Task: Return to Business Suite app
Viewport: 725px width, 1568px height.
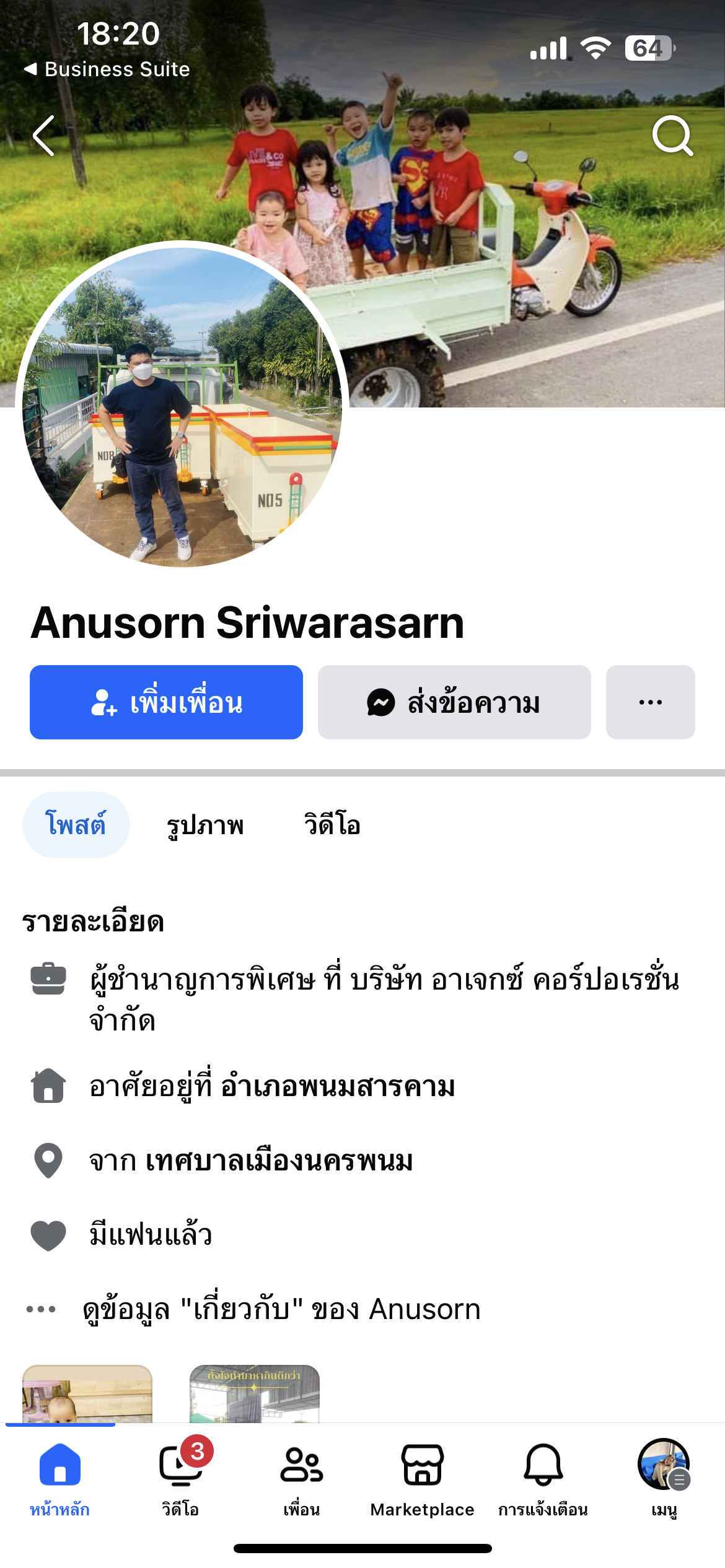Action: pos(107,69)
